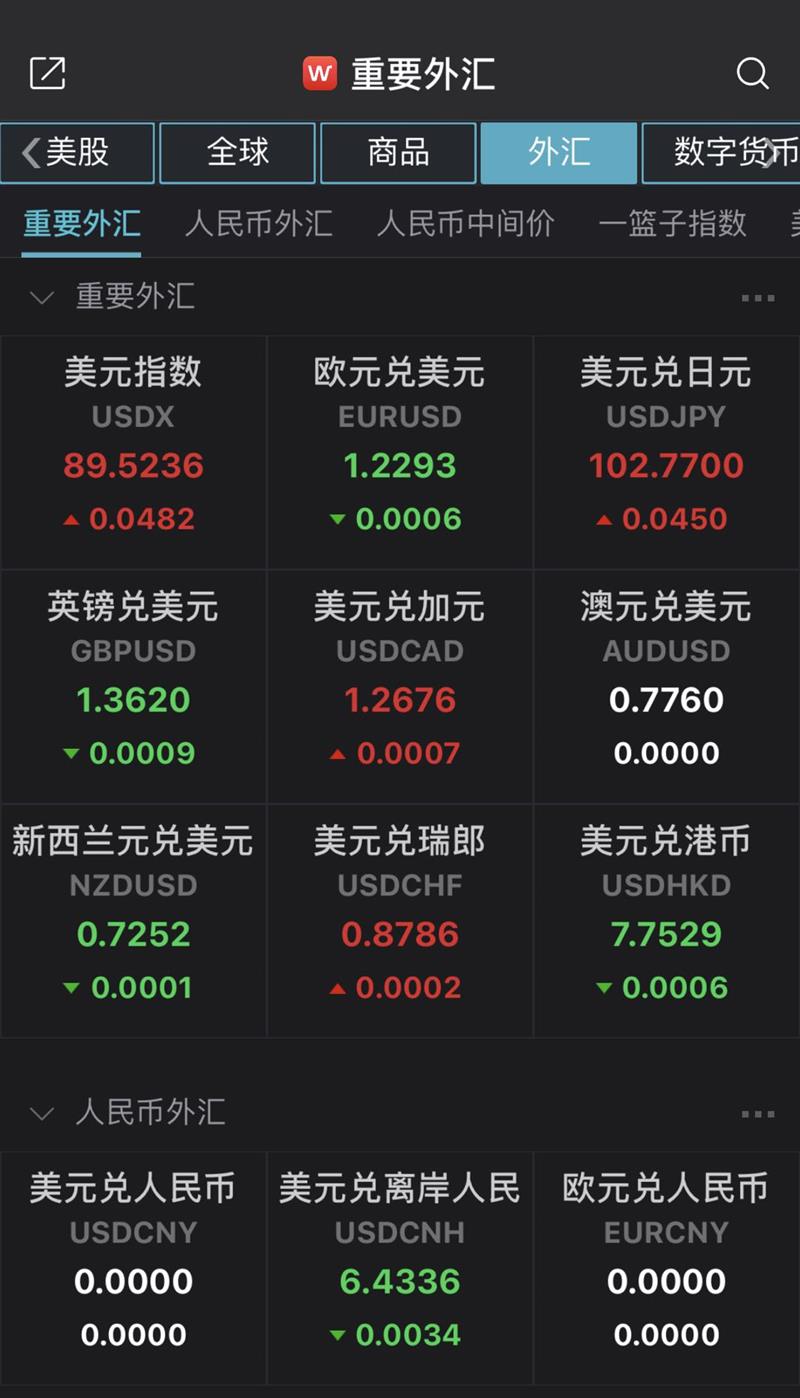Open the 美元兑加元 USDCAD quote
This screenshot has height=1398, width=800.
399,686
